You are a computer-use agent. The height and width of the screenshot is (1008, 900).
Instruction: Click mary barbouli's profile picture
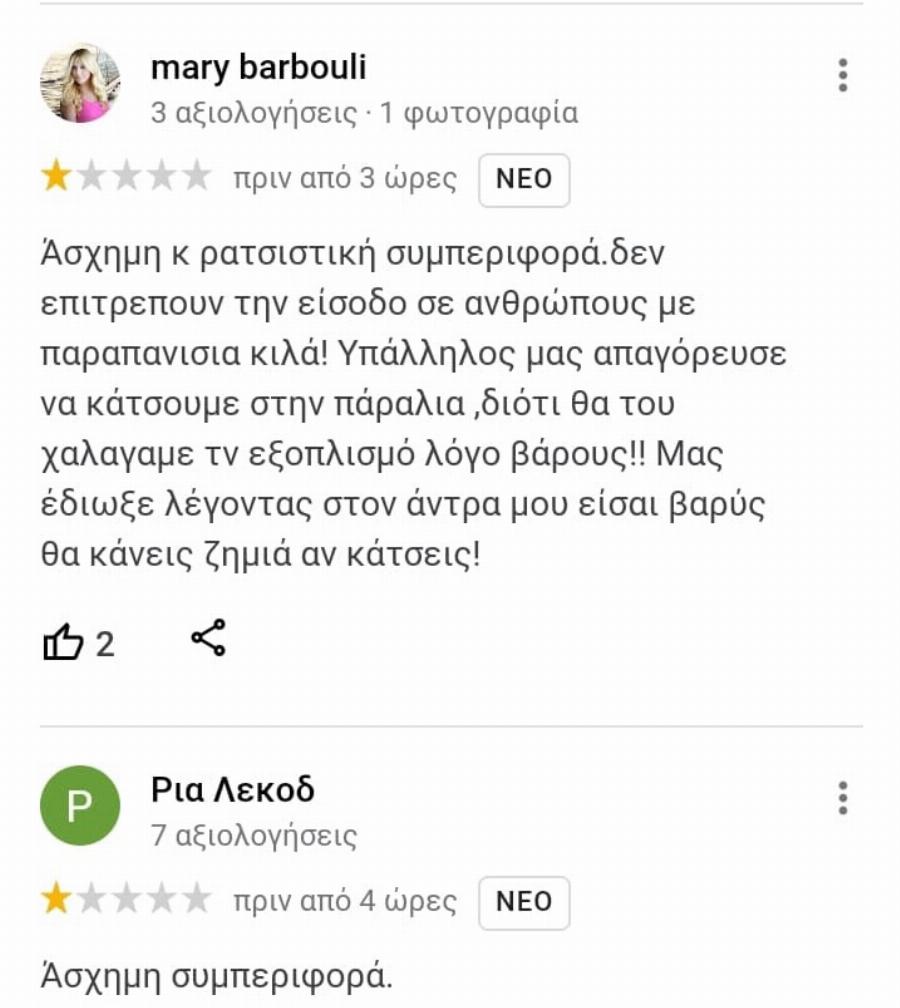(78, 82)
